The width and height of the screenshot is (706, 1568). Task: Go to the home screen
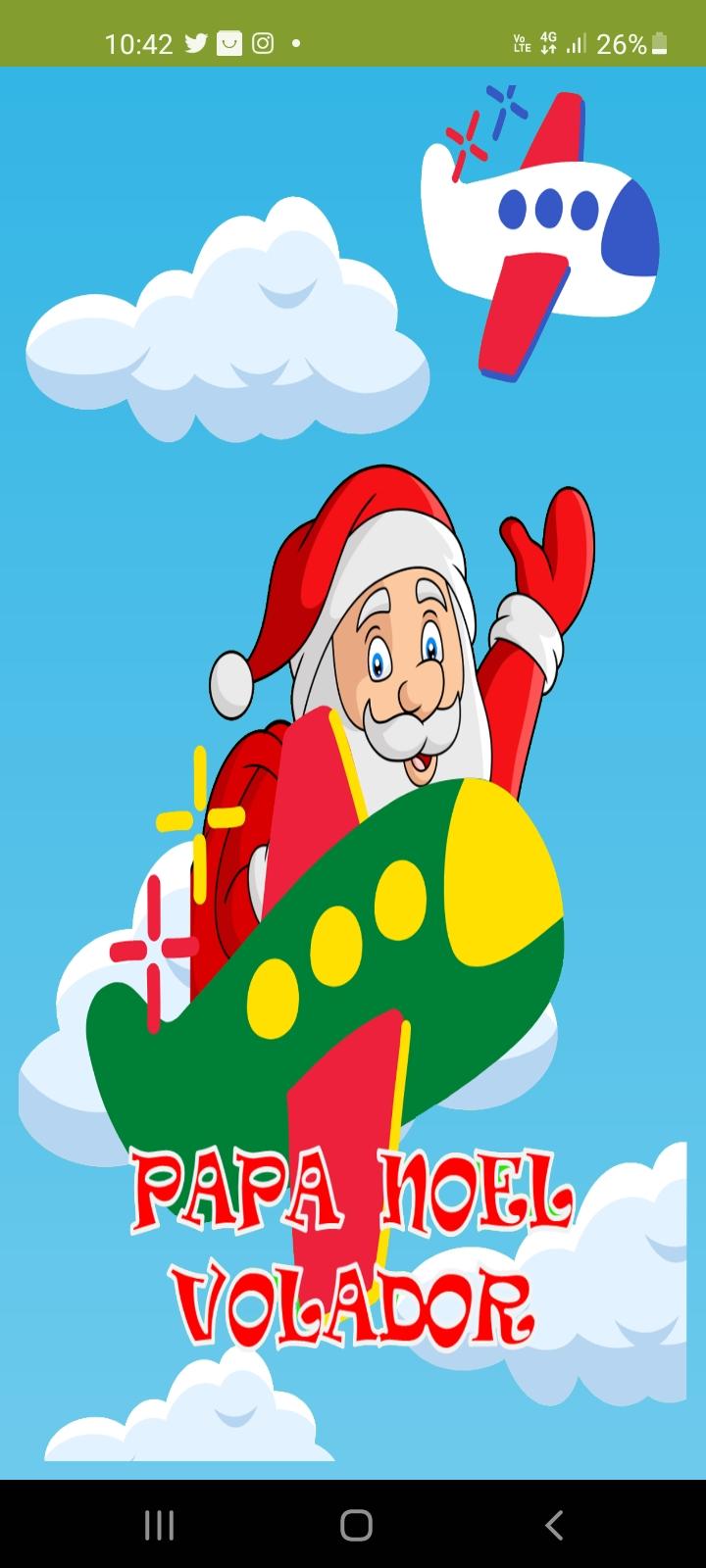pyautogui.click(x=355, y=1525)
